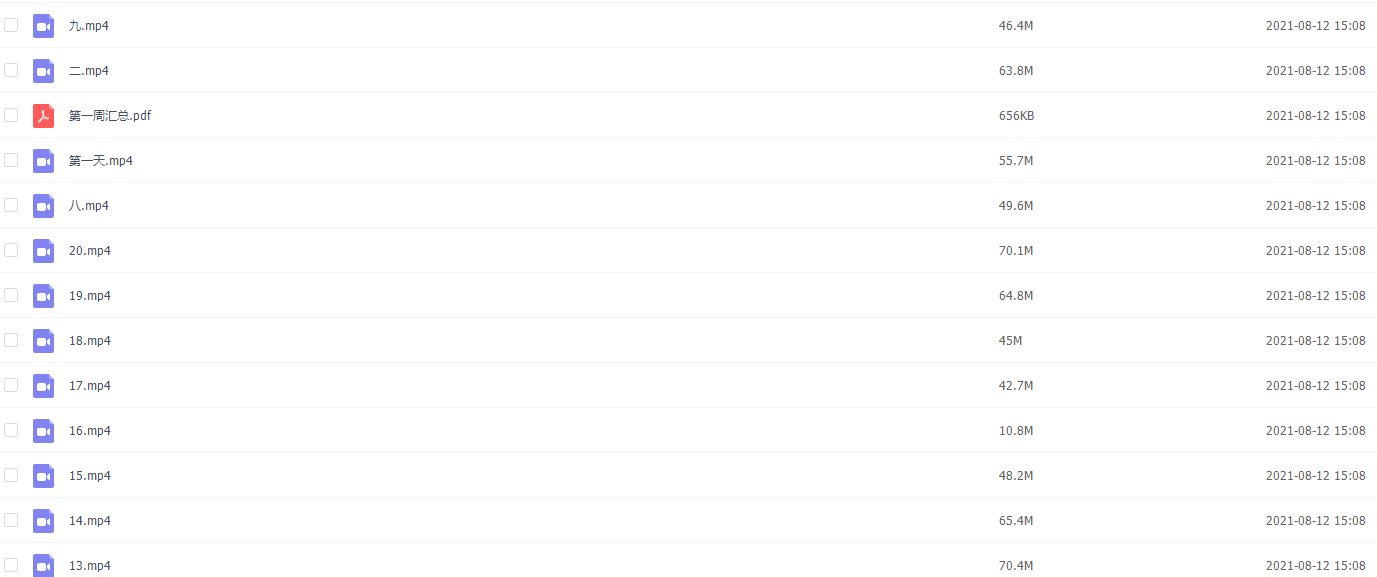
Task: Open the video 13.mp4
Action: click(89, 566)
